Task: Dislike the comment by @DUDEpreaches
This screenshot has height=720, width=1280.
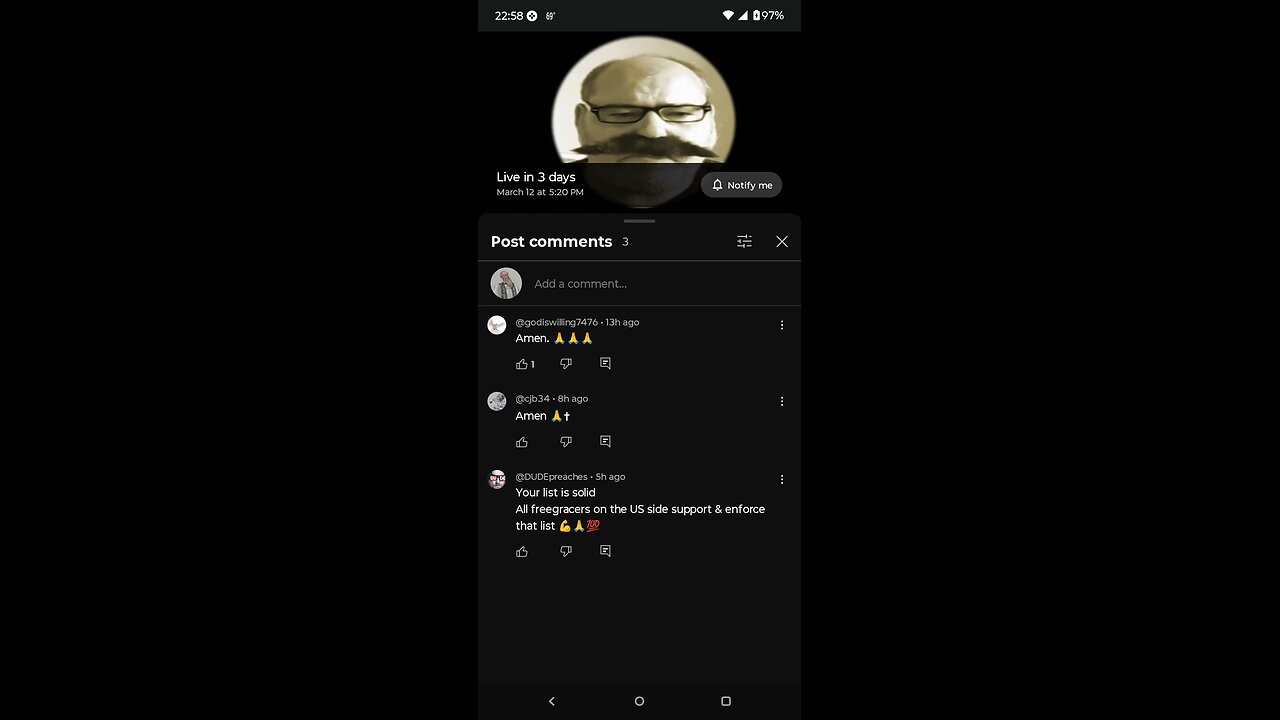Action: click(x=566, y=552)
